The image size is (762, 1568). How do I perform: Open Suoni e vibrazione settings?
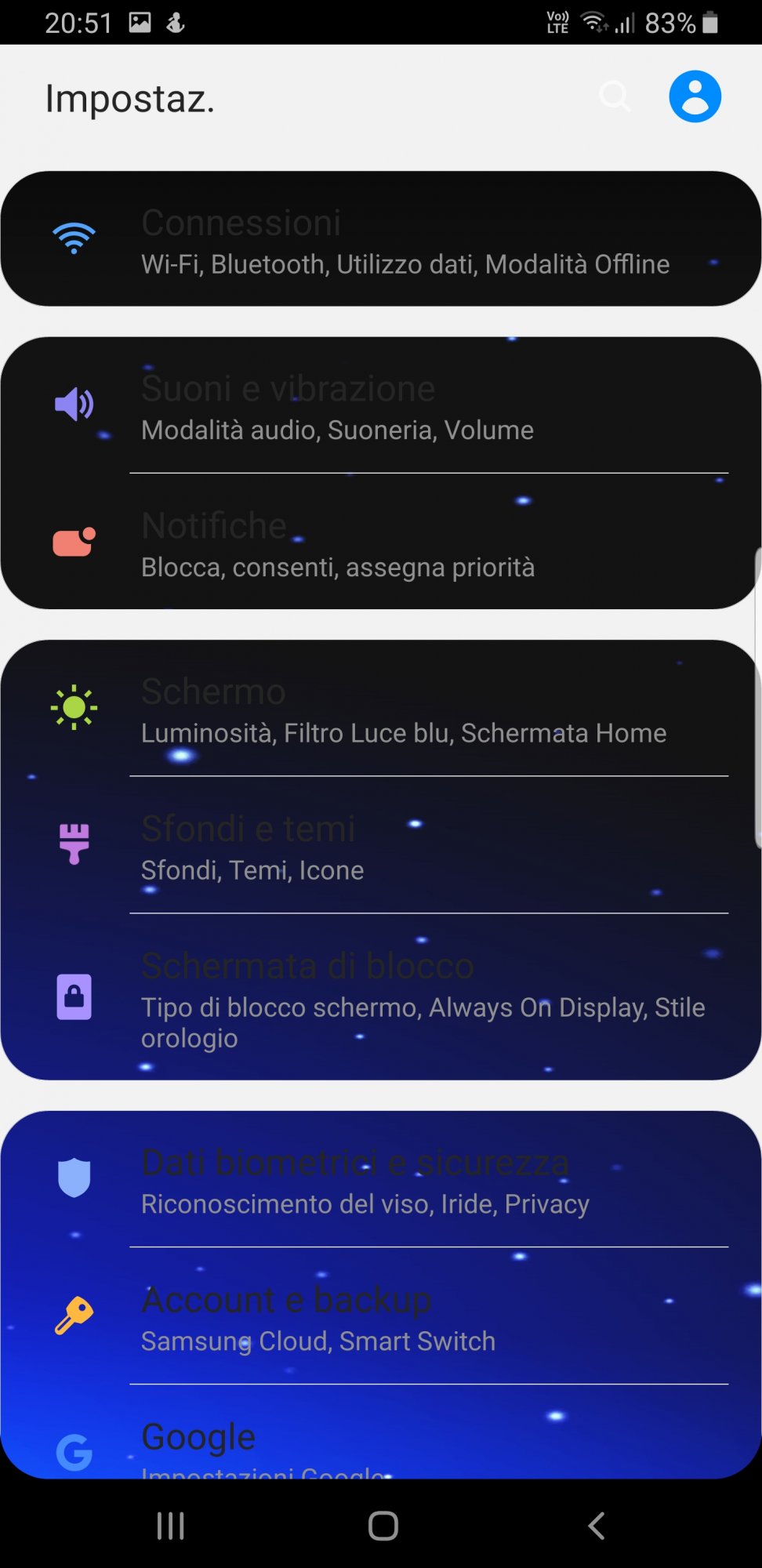pos(381,405)
